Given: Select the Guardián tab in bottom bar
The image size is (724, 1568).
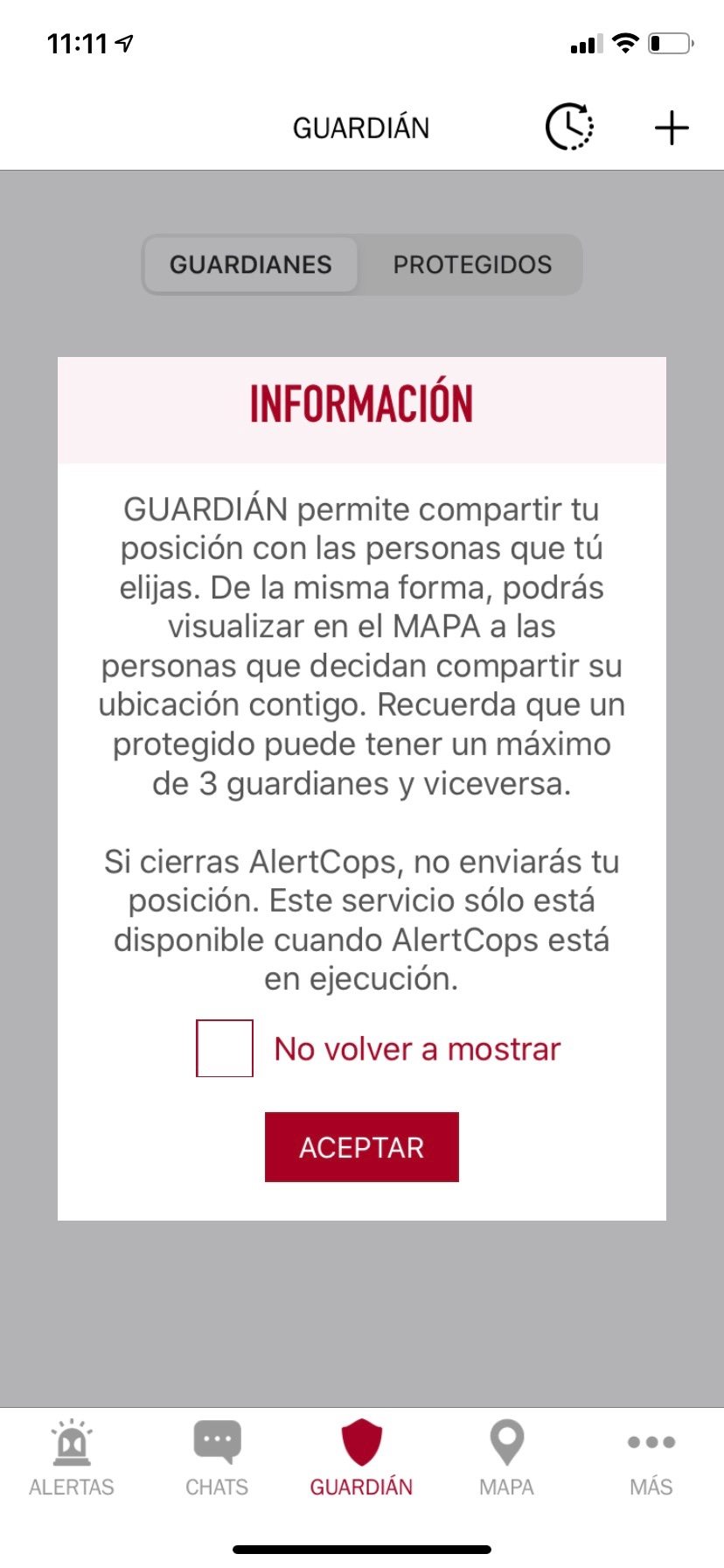Looking at the screenshot, I should (361, 1458).
